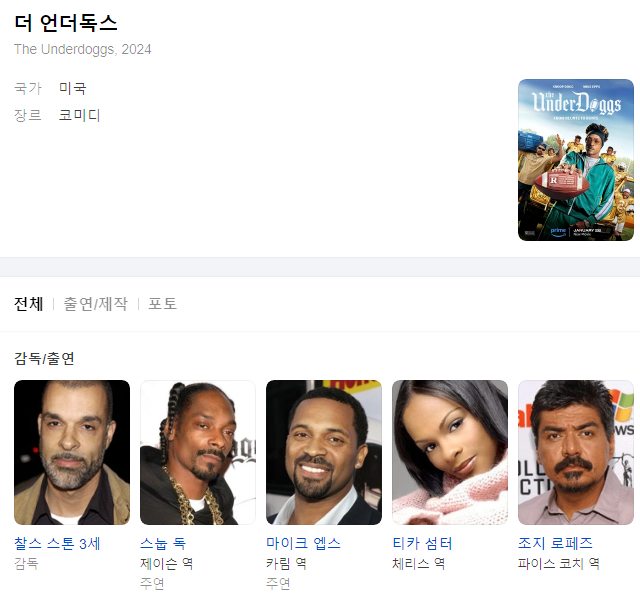Viewport: 640px width, 600px height.
Task: Open The Underdoggs movie poster
Action: [x=576, y=160]
